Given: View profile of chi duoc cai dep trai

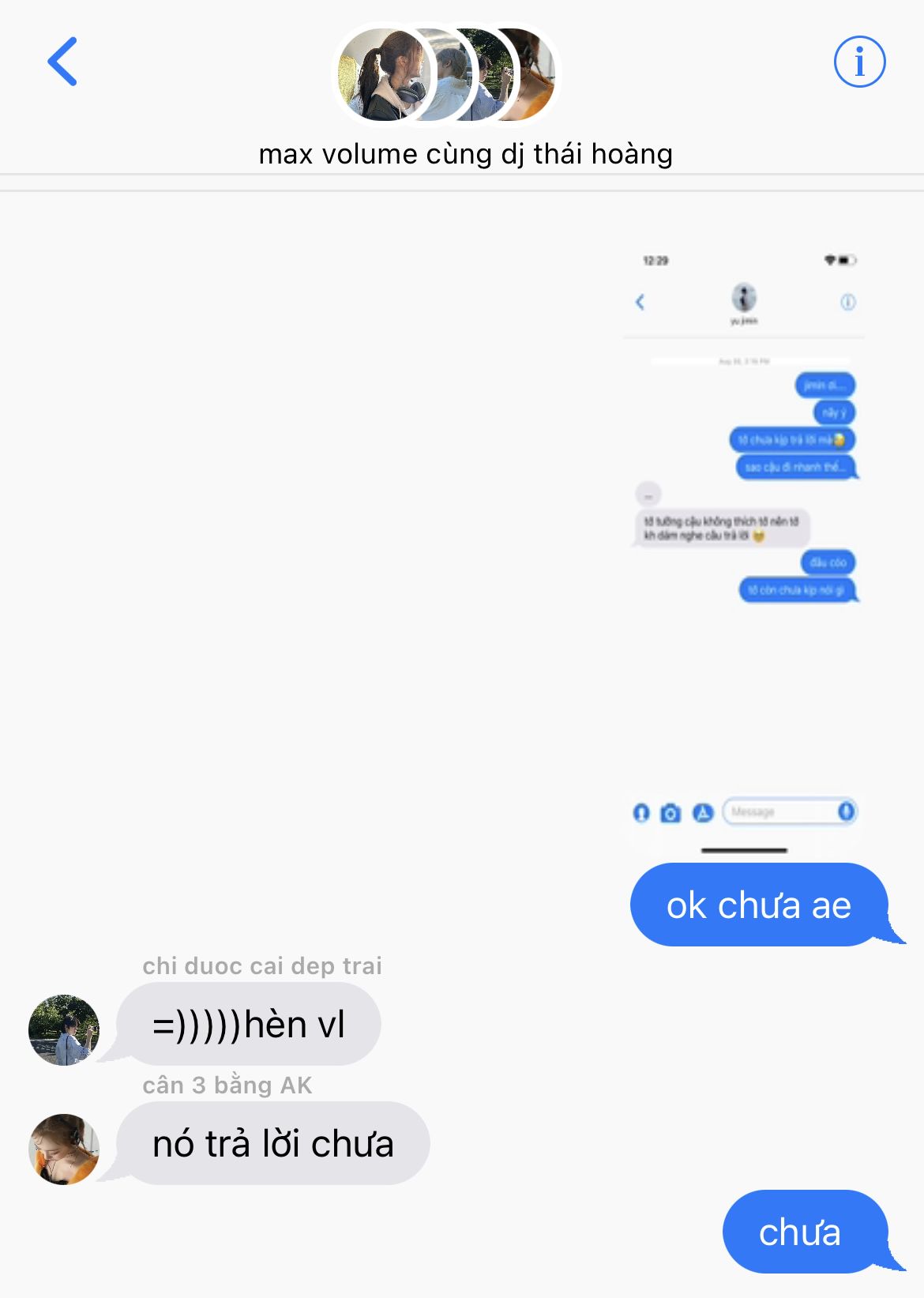Looking at the screenshot, I should tap(64, 1029).
